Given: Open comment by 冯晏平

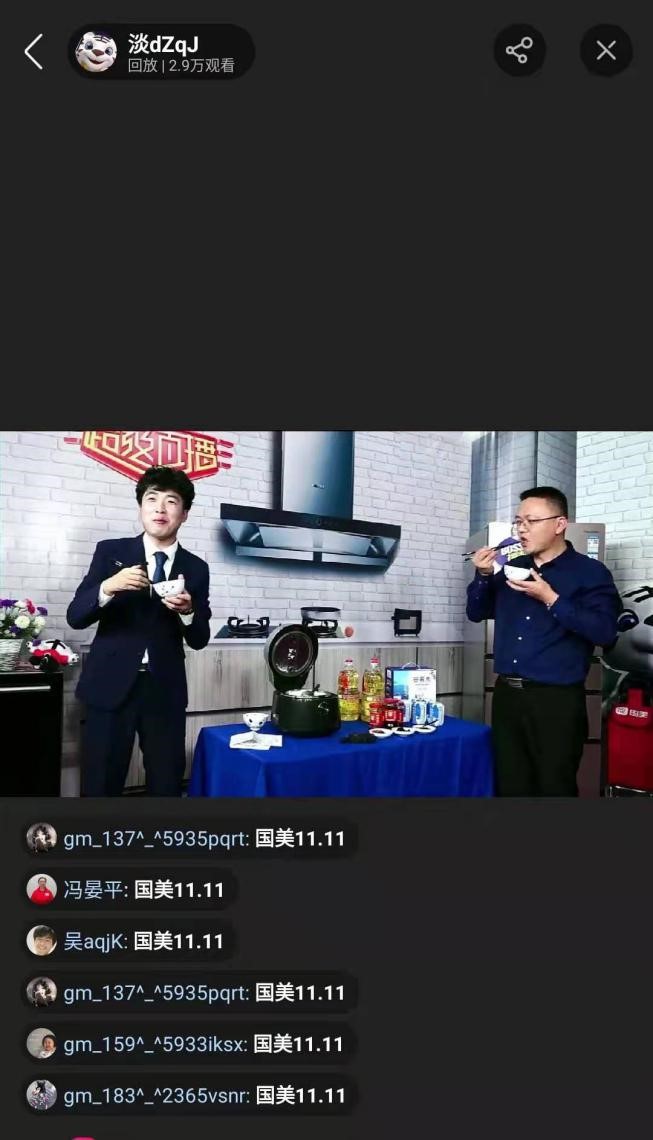Looking at the screenshot, I should pyautogui.click(x=130, y=889).
